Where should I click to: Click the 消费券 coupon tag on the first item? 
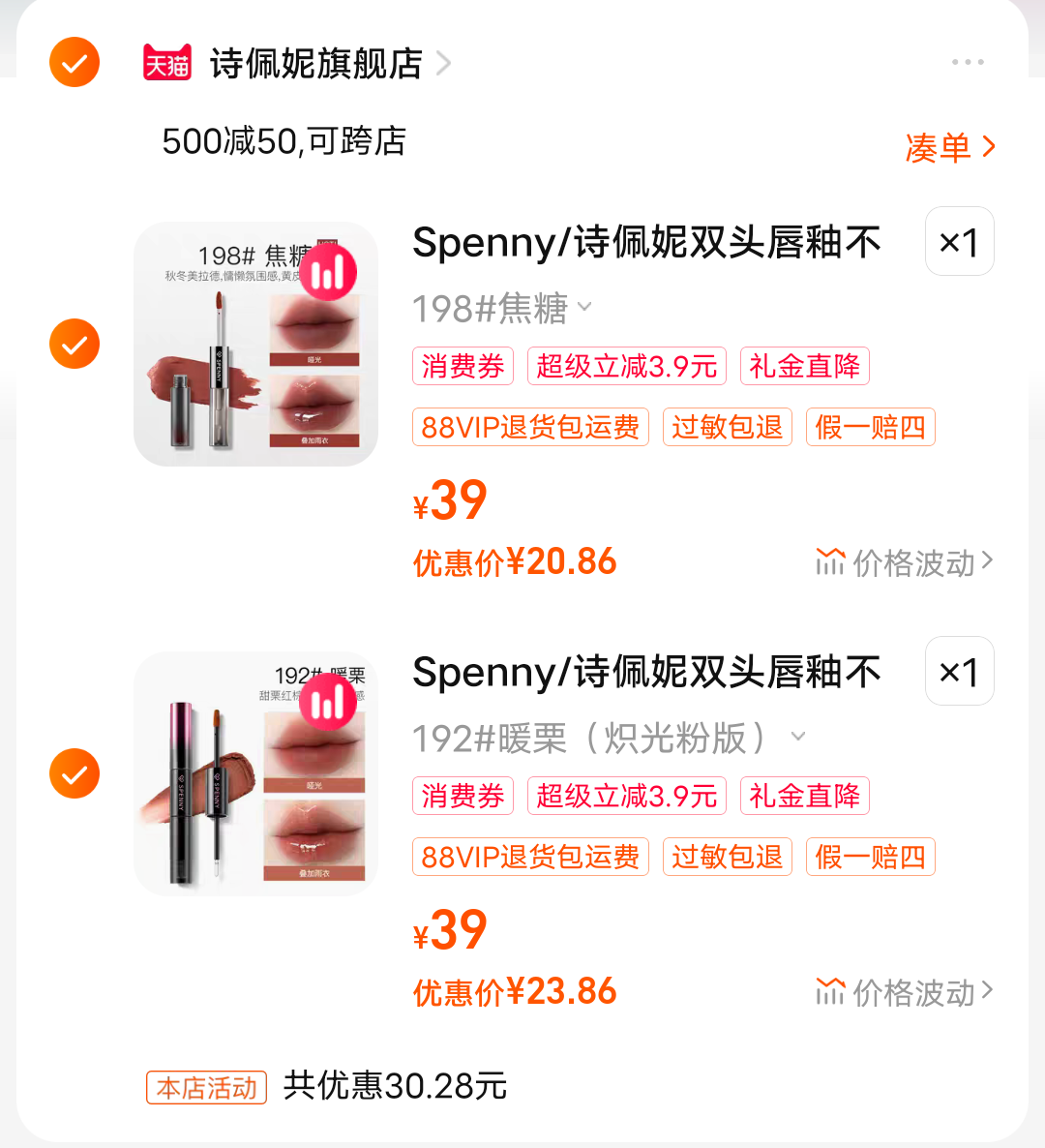[463, 365]
